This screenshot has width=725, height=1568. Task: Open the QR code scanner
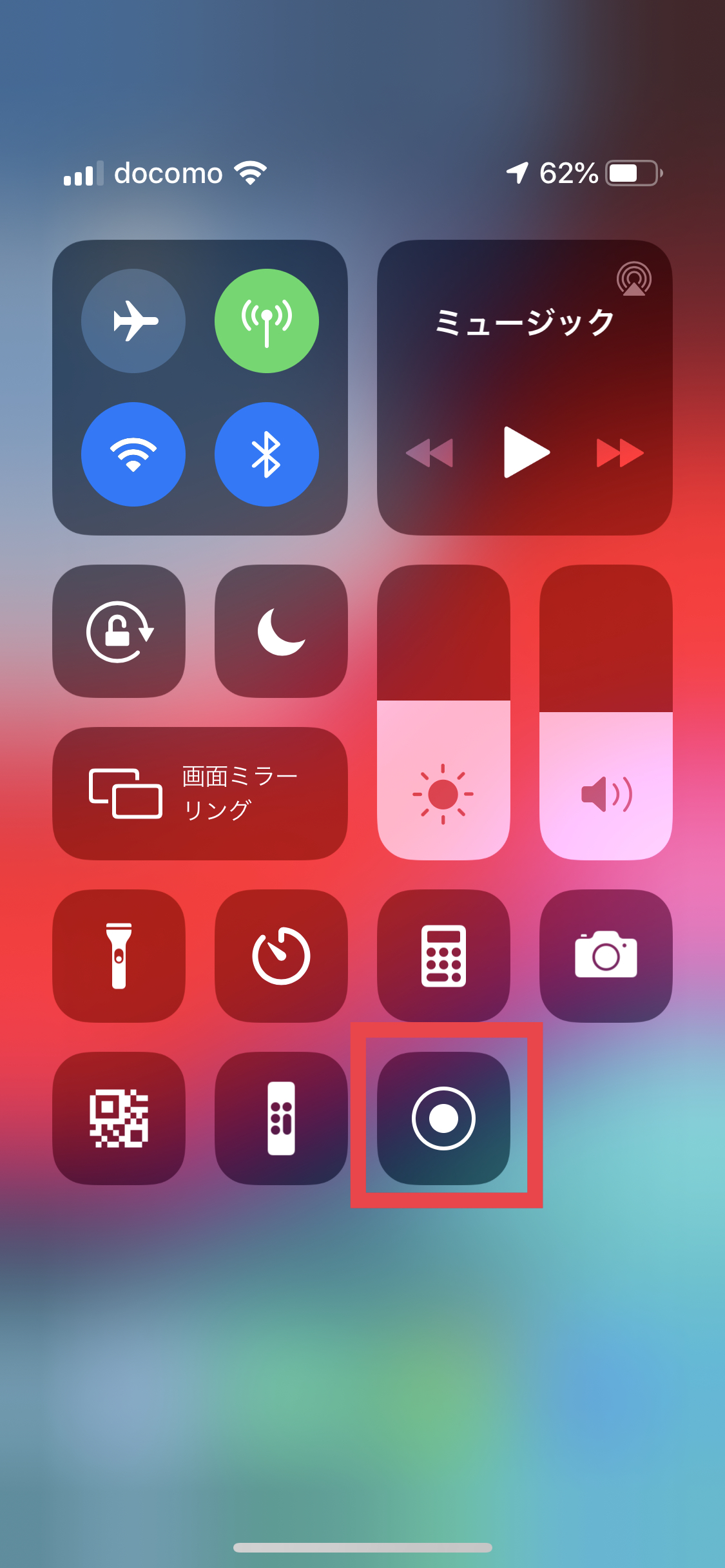[x=119, y=1118]
